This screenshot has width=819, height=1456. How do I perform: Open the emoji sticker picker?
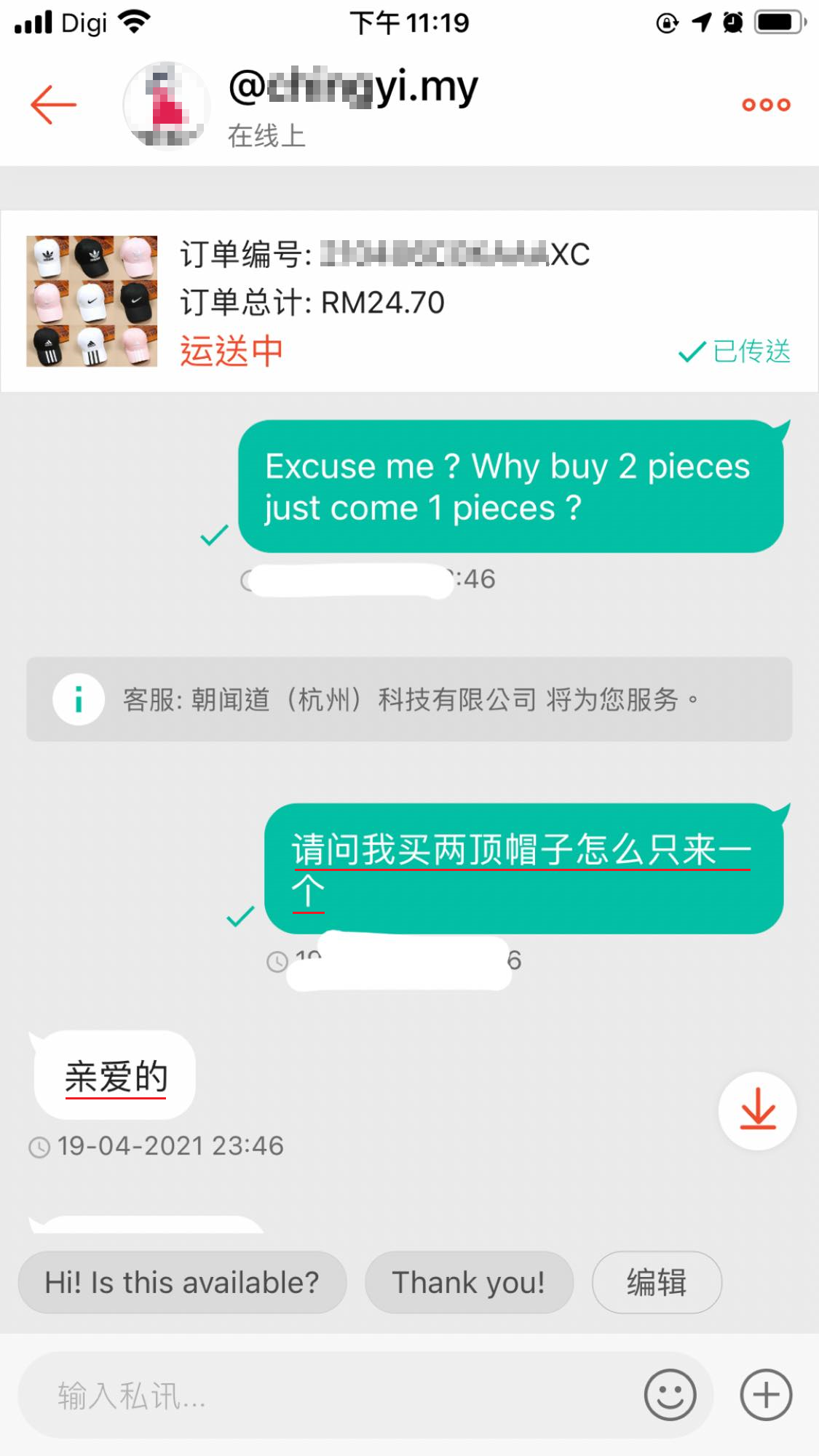(x=670, y=1396)
